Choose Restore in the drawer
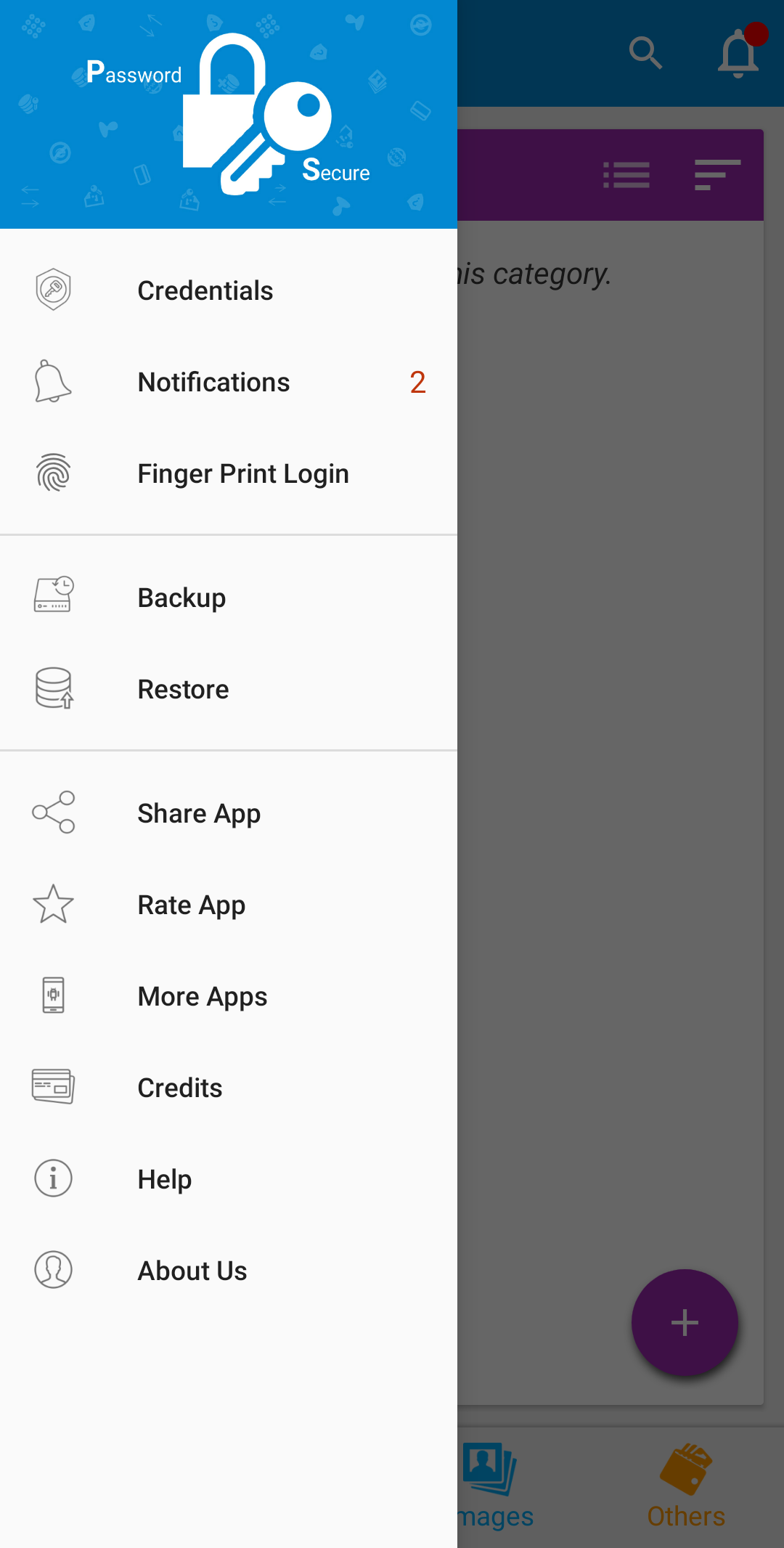 (x=183, y=689)
